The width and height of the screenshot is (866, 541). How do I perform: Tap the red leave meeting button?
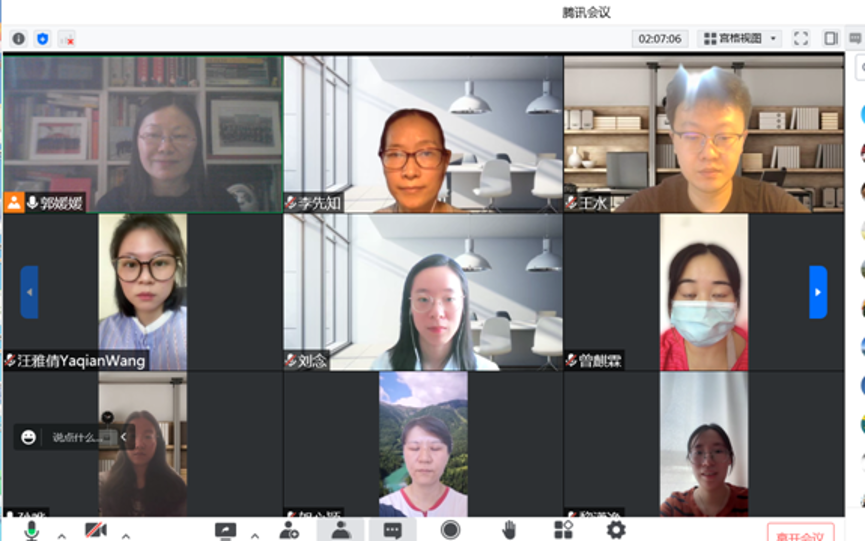(800, 533)
